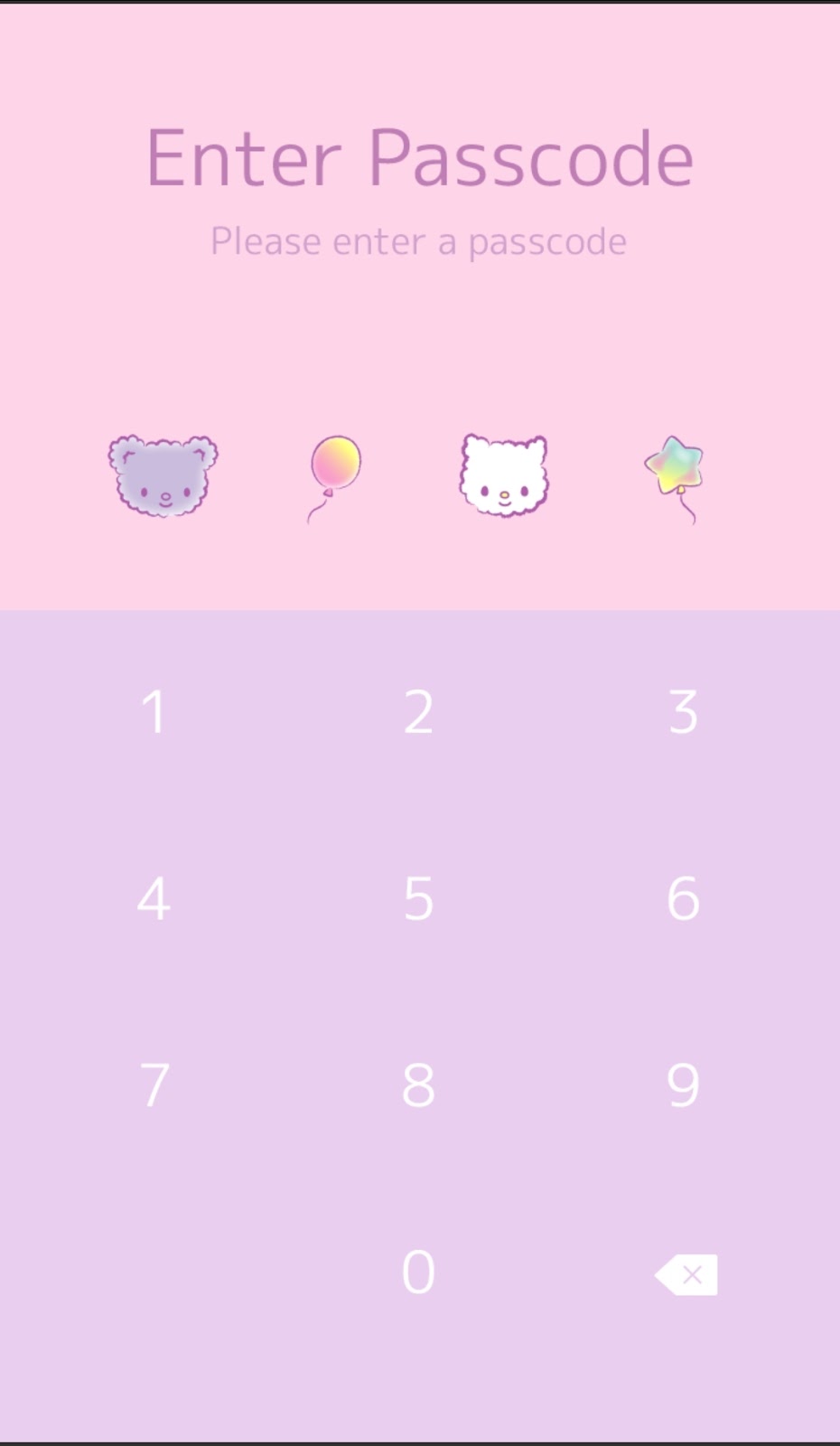
Task: Tap the number 7 key
Action: (154, 1084)
